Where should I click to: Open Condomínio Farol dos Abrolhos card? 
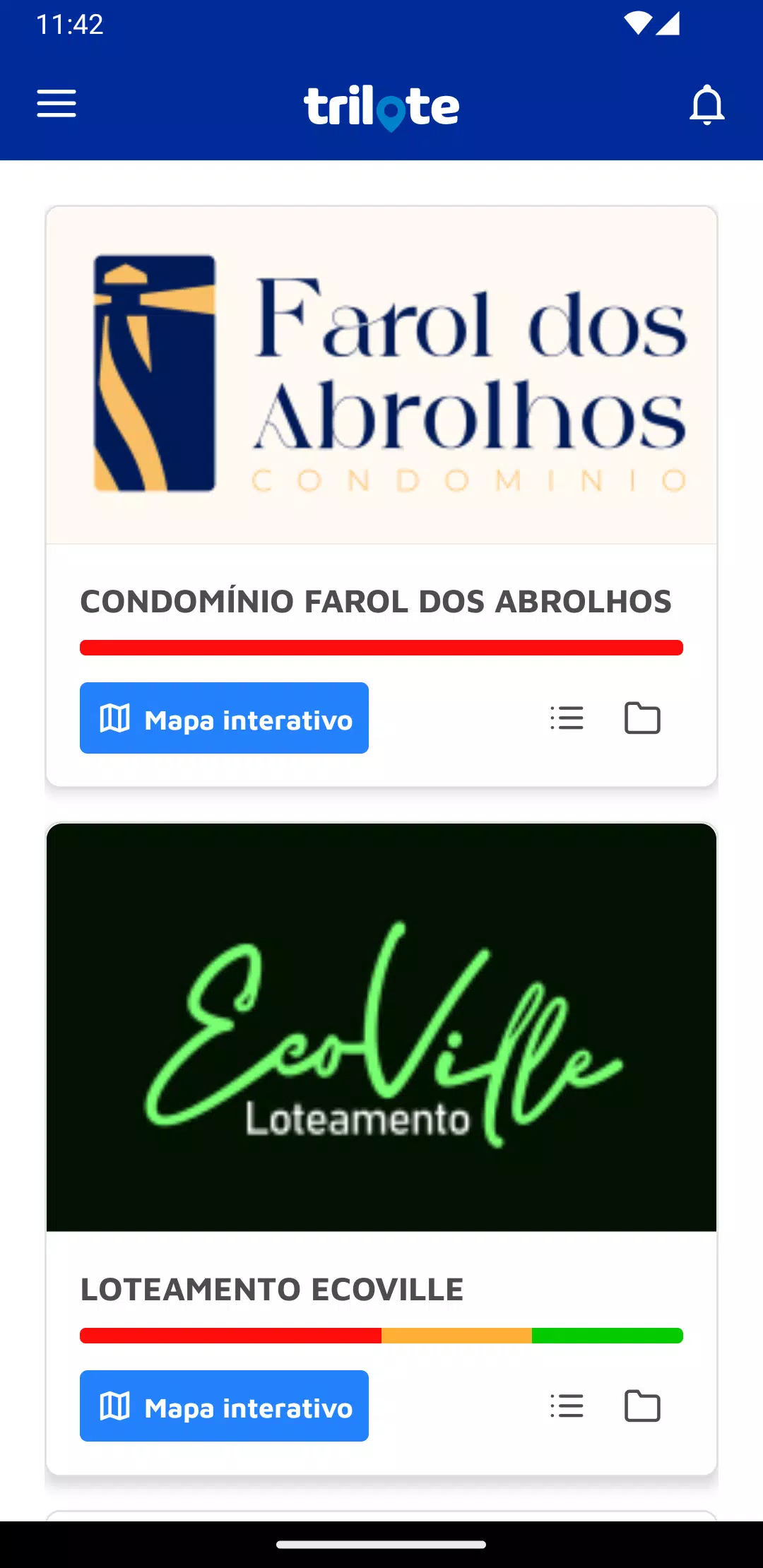tap(381, 375)
